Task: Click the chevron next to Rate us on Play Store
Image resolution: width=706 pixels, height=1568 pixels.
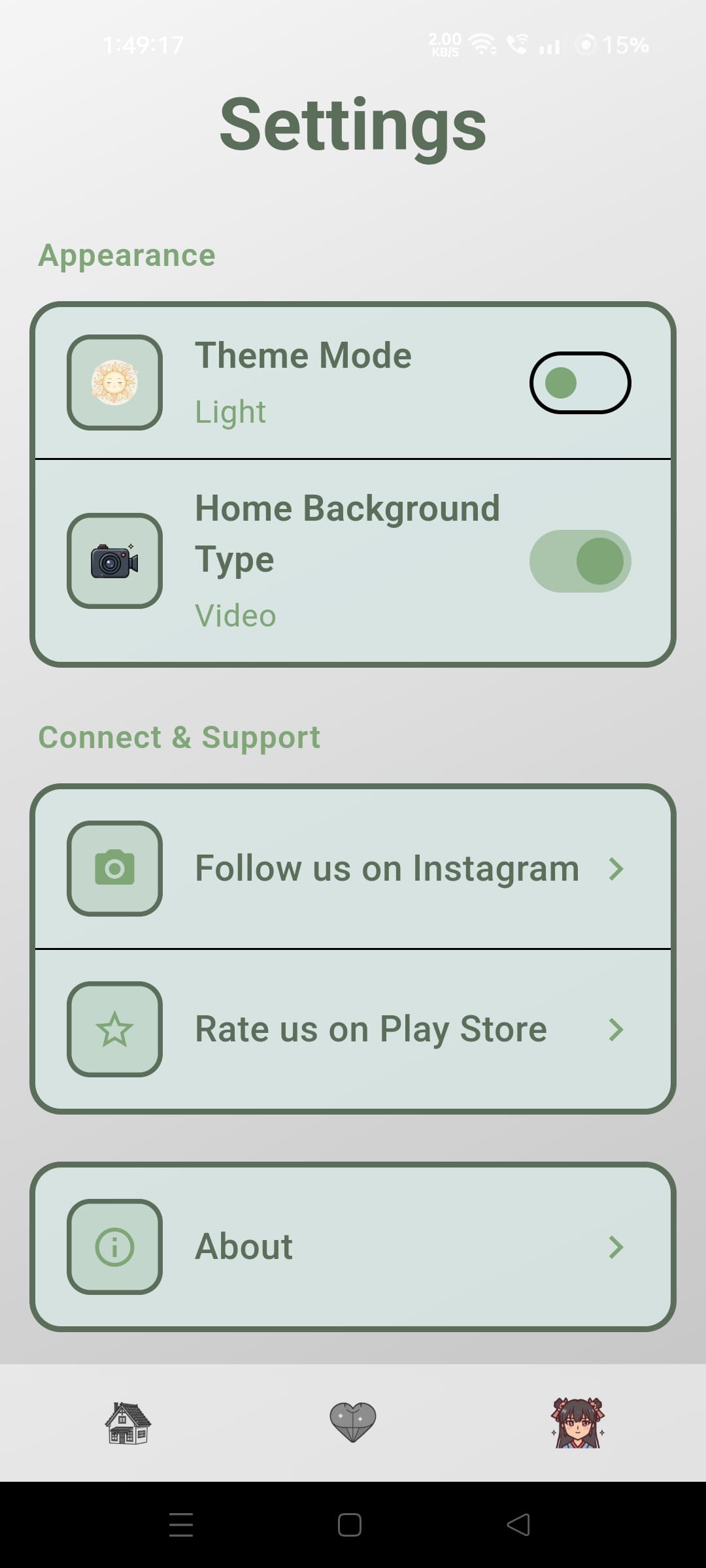Action: [617, 1029]
